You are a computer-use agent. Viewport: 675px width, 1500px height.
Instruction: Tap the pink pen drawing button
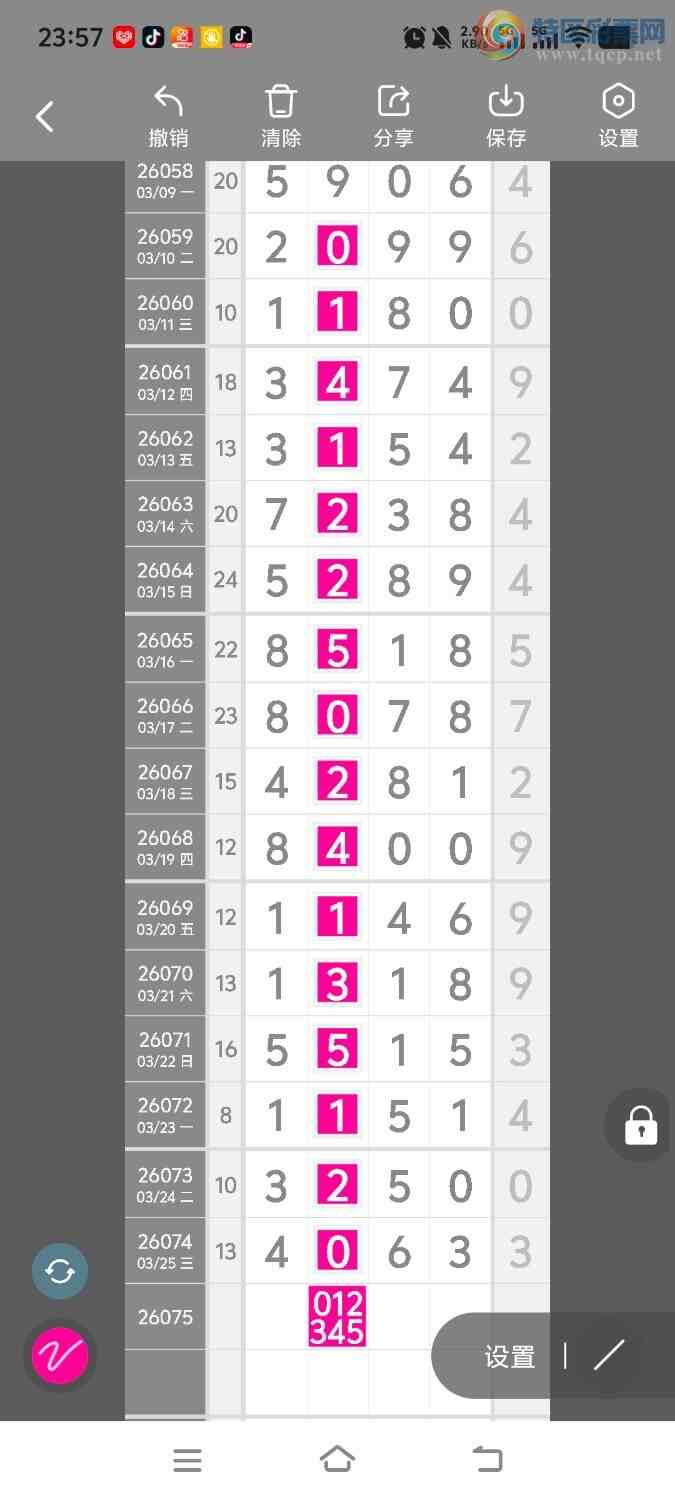60,1356
